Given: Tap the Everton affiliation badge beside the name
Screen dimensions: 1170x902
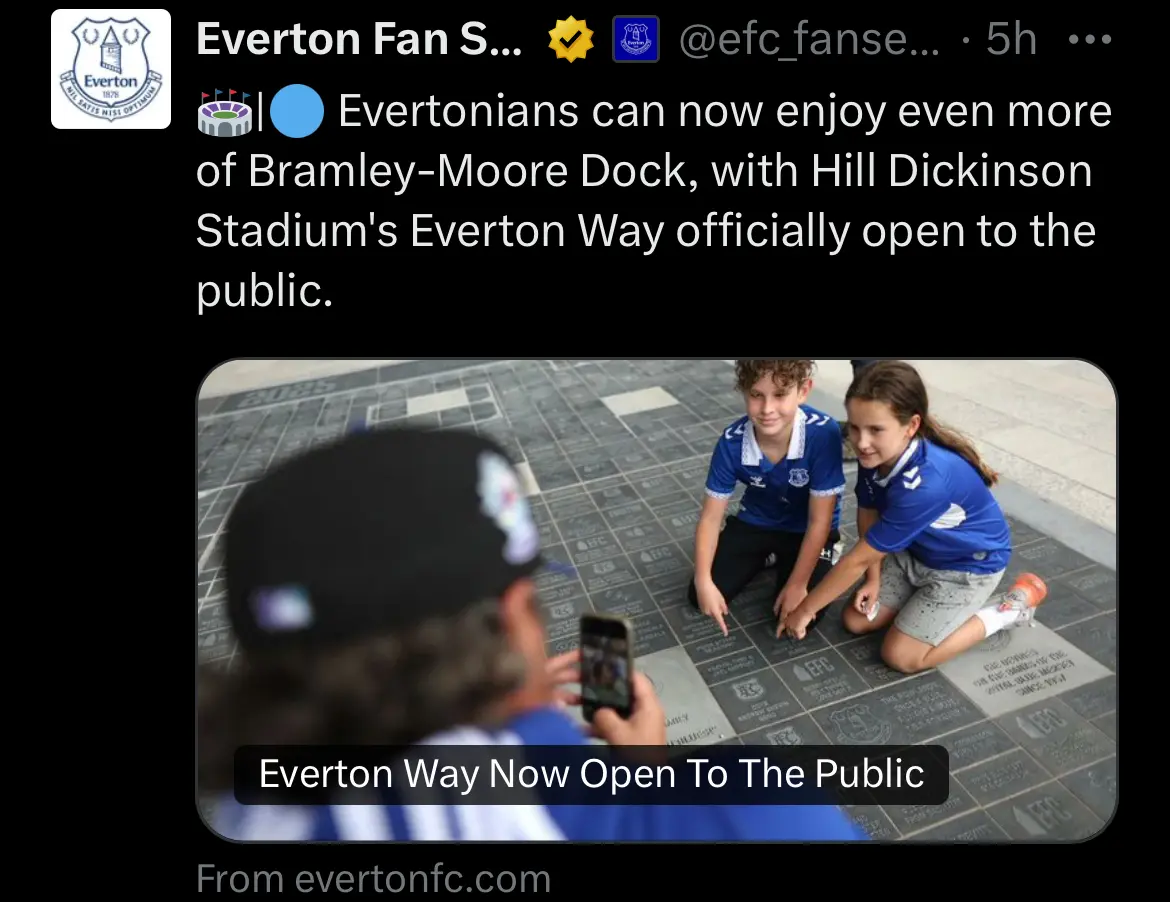Looking at the screenshot, I should click(x=635, y=41).
